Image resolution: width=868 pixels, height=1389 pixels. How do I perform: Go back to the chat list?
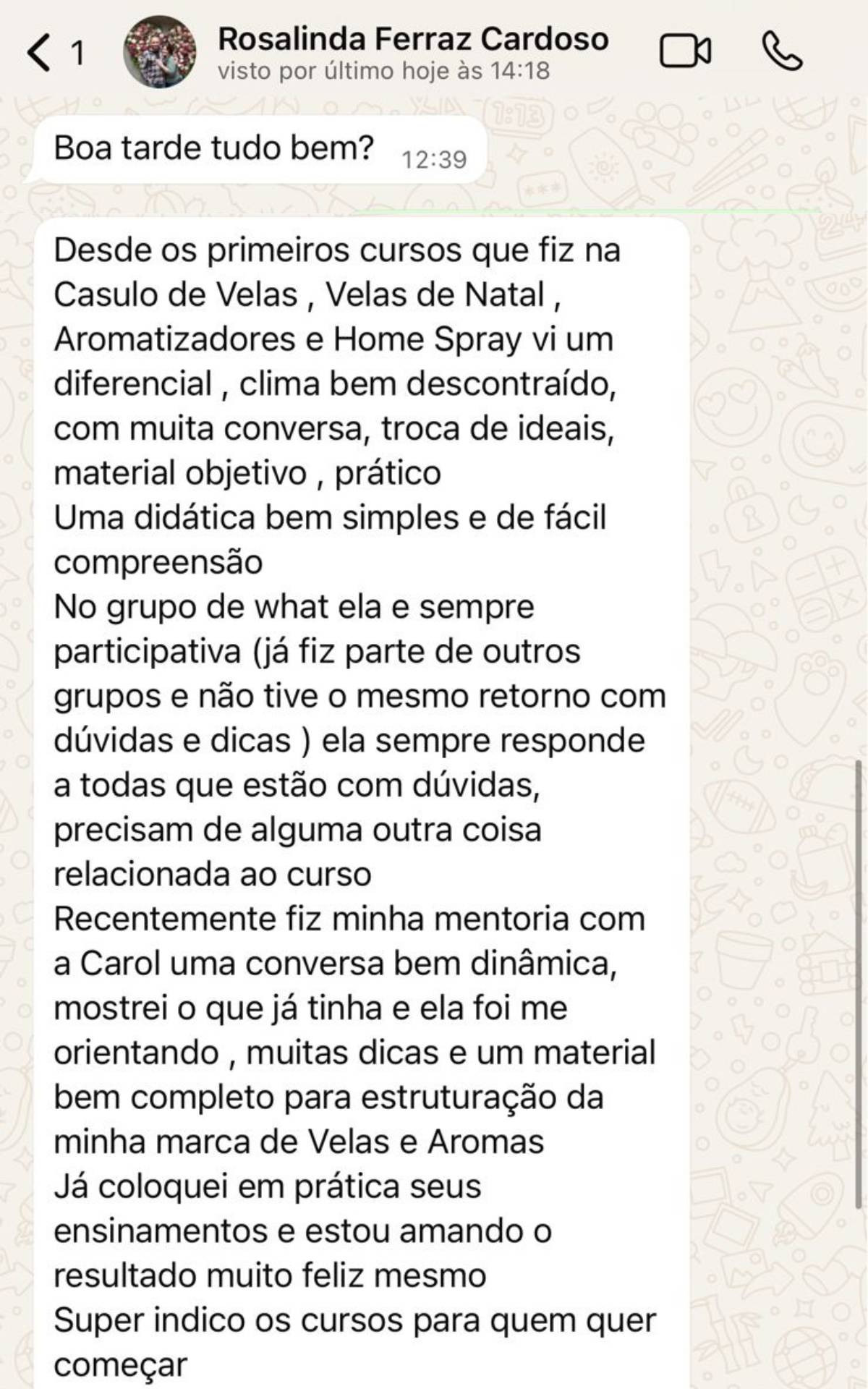41,53
